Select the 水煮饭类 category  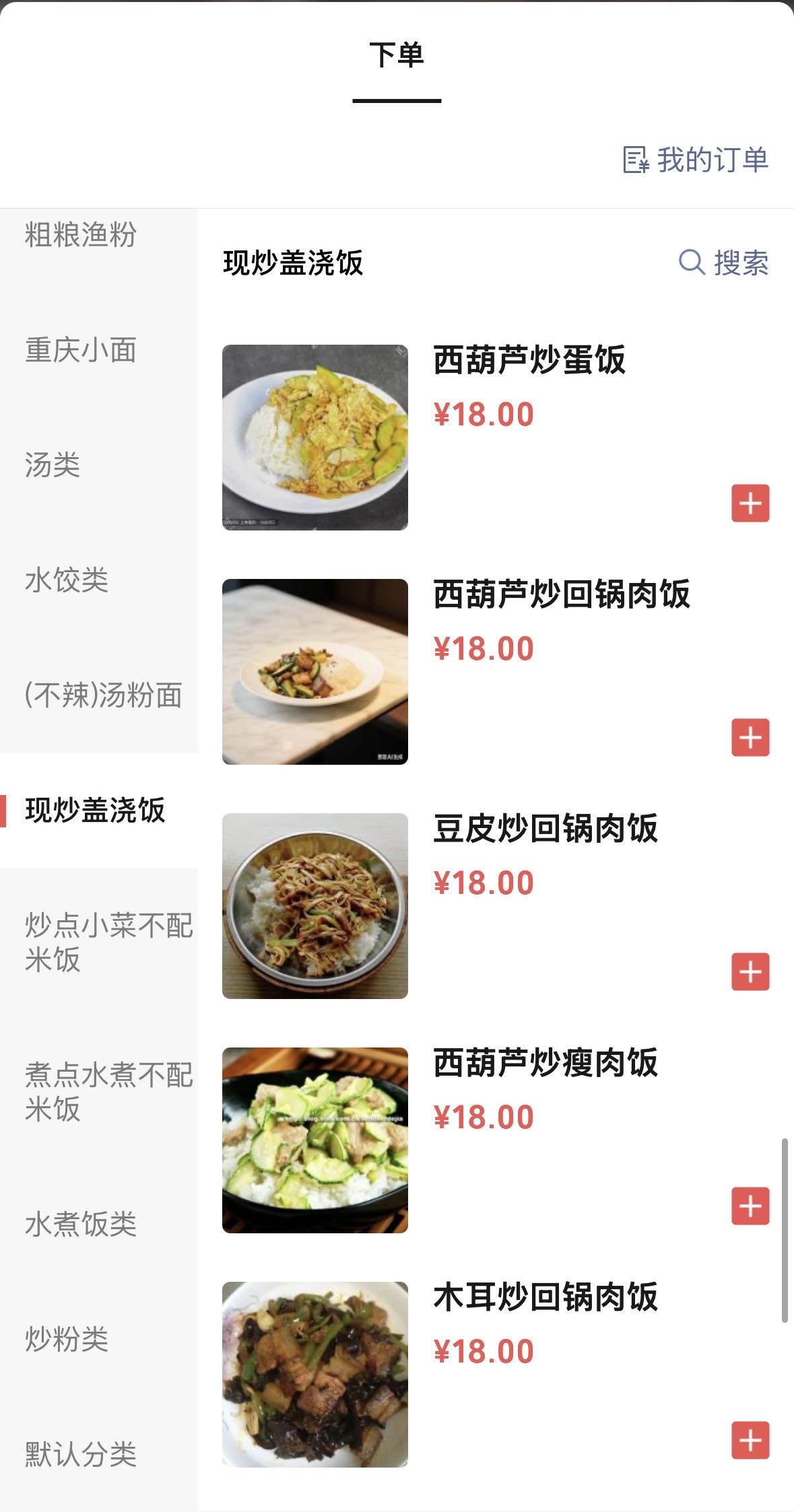point(81,1225)
